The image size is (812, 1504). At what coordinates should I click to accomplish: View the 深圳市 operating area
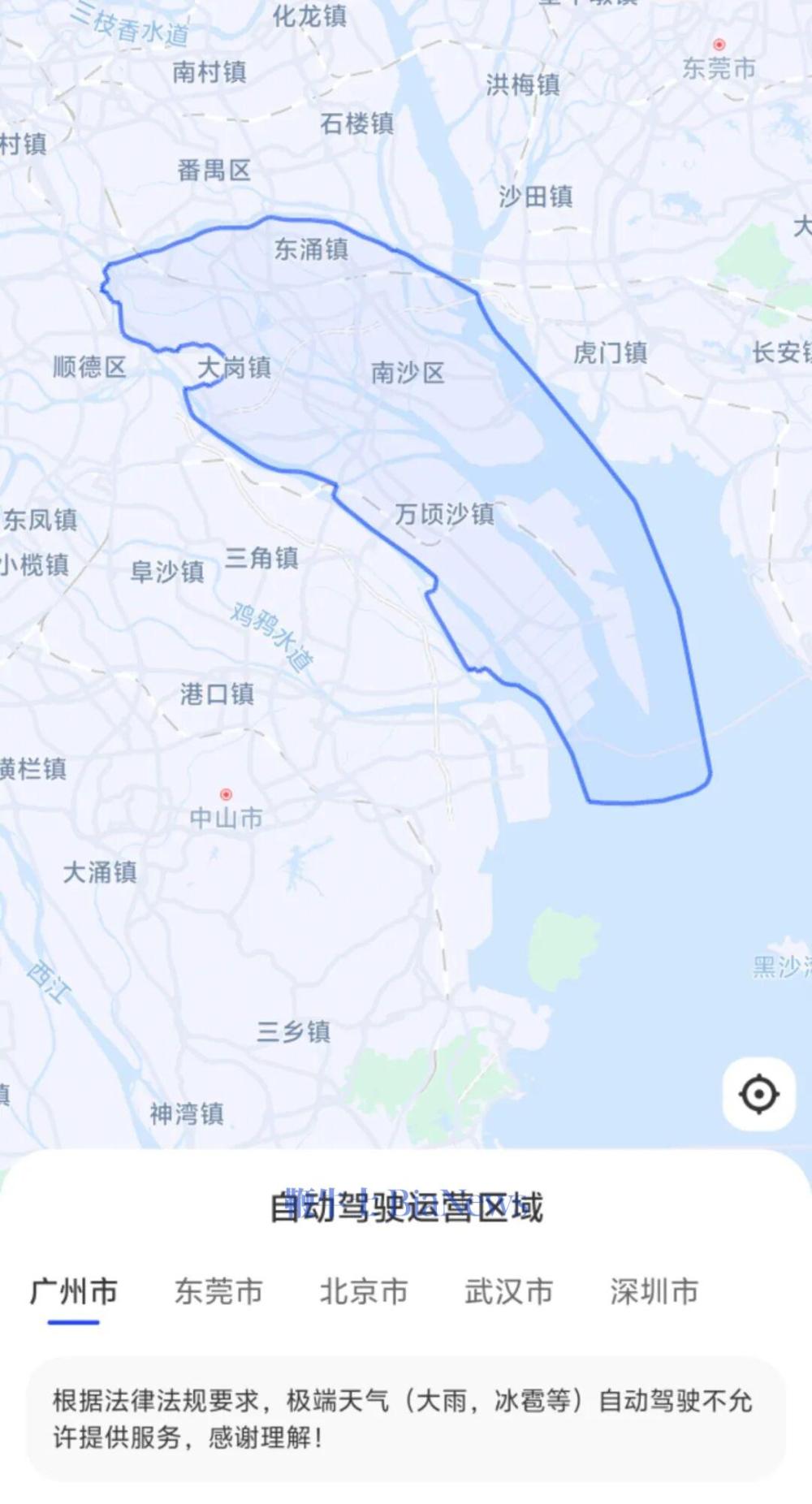tap(654, 1291)
